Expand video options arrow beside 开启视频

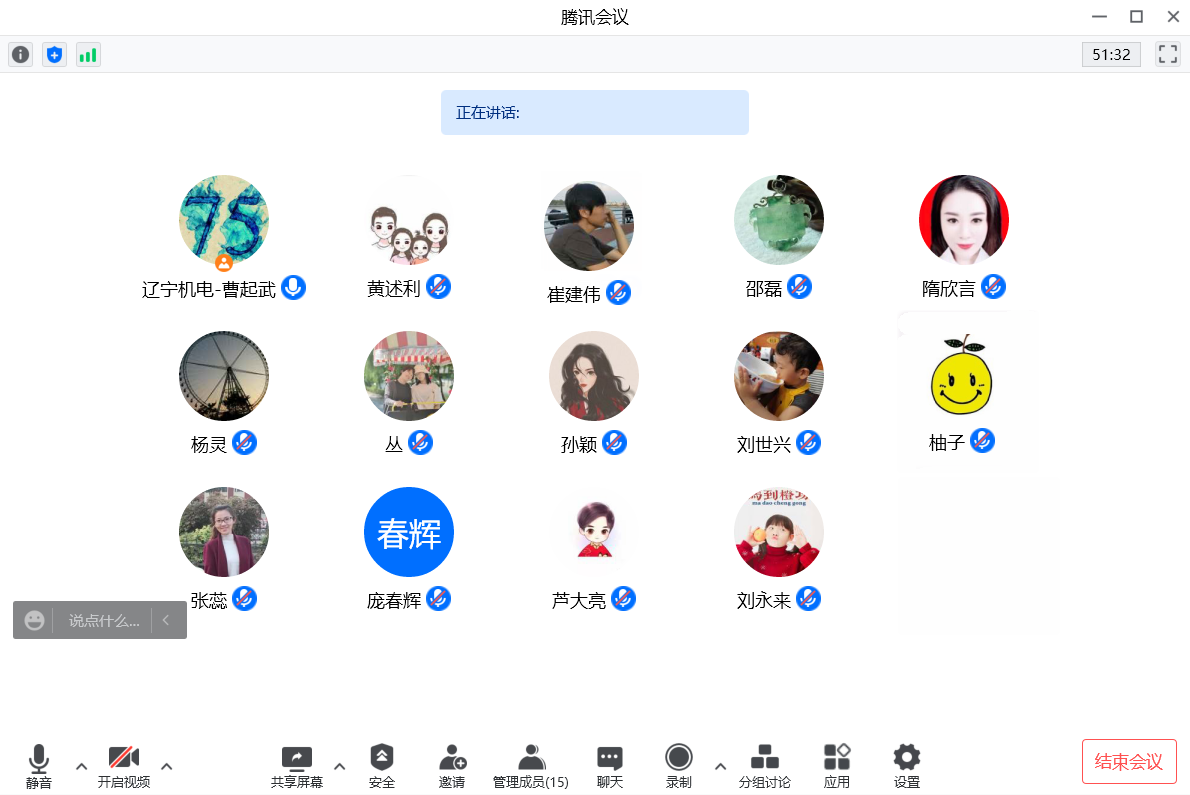167,766
